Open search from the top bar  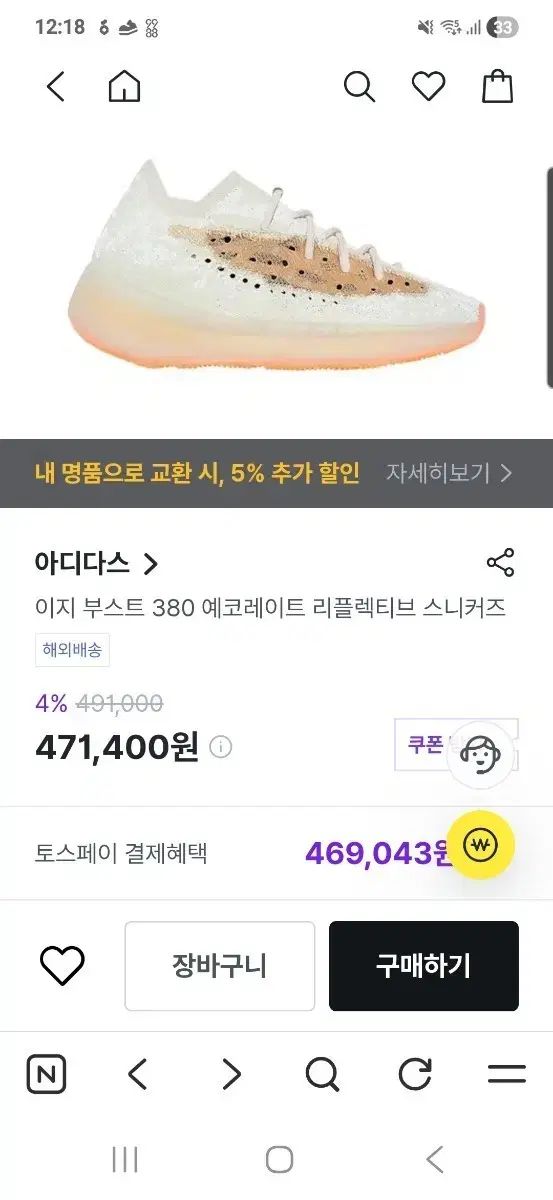coord(359,87)
